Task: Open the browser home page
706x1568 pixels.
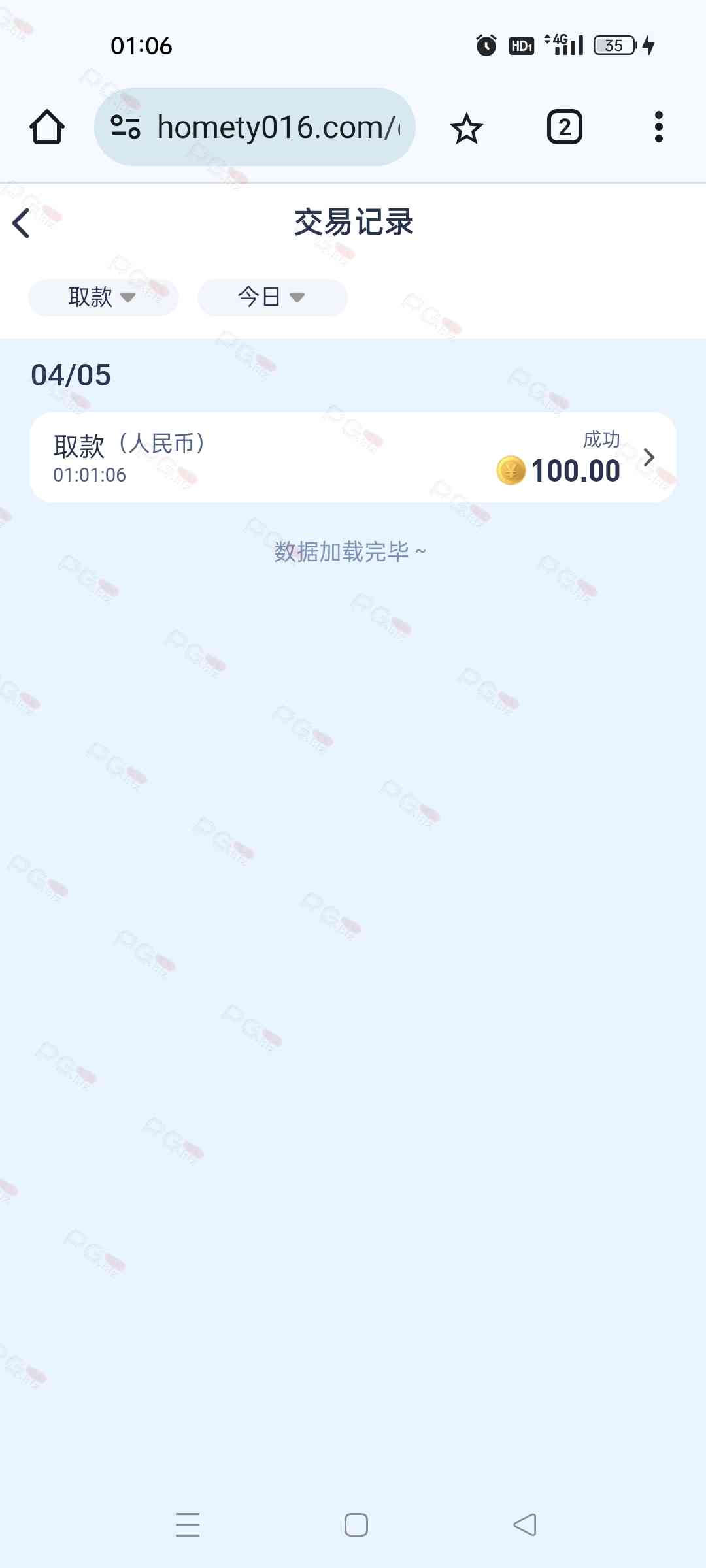Action: coord(47,127)
